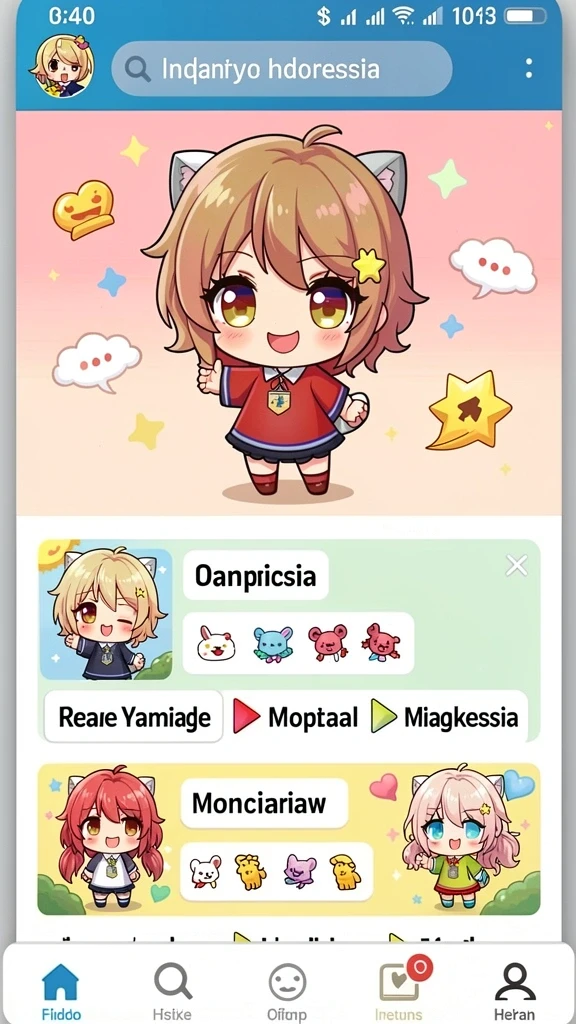
Task: Open the three-dot overflow menu
Action: coord(528,68)
